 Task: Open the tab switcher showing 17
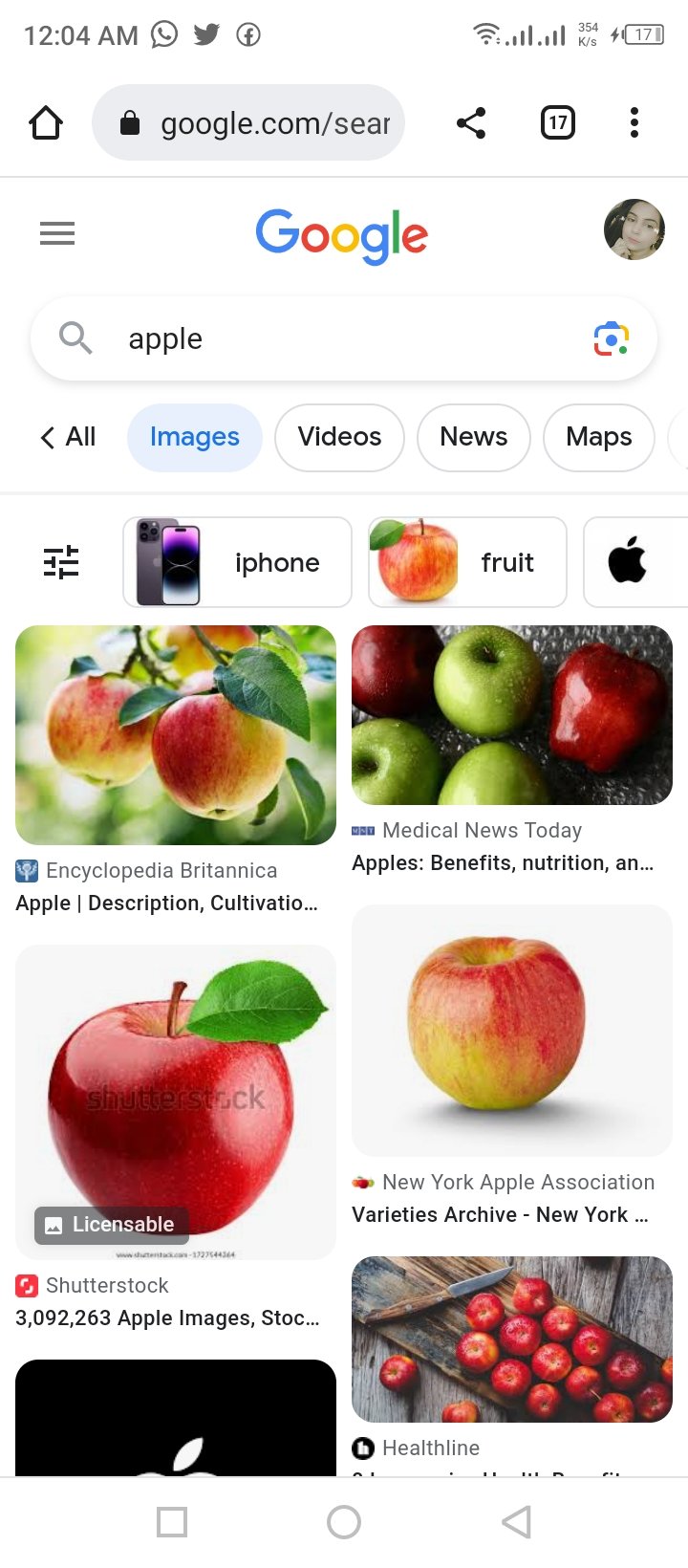point(558,122)
